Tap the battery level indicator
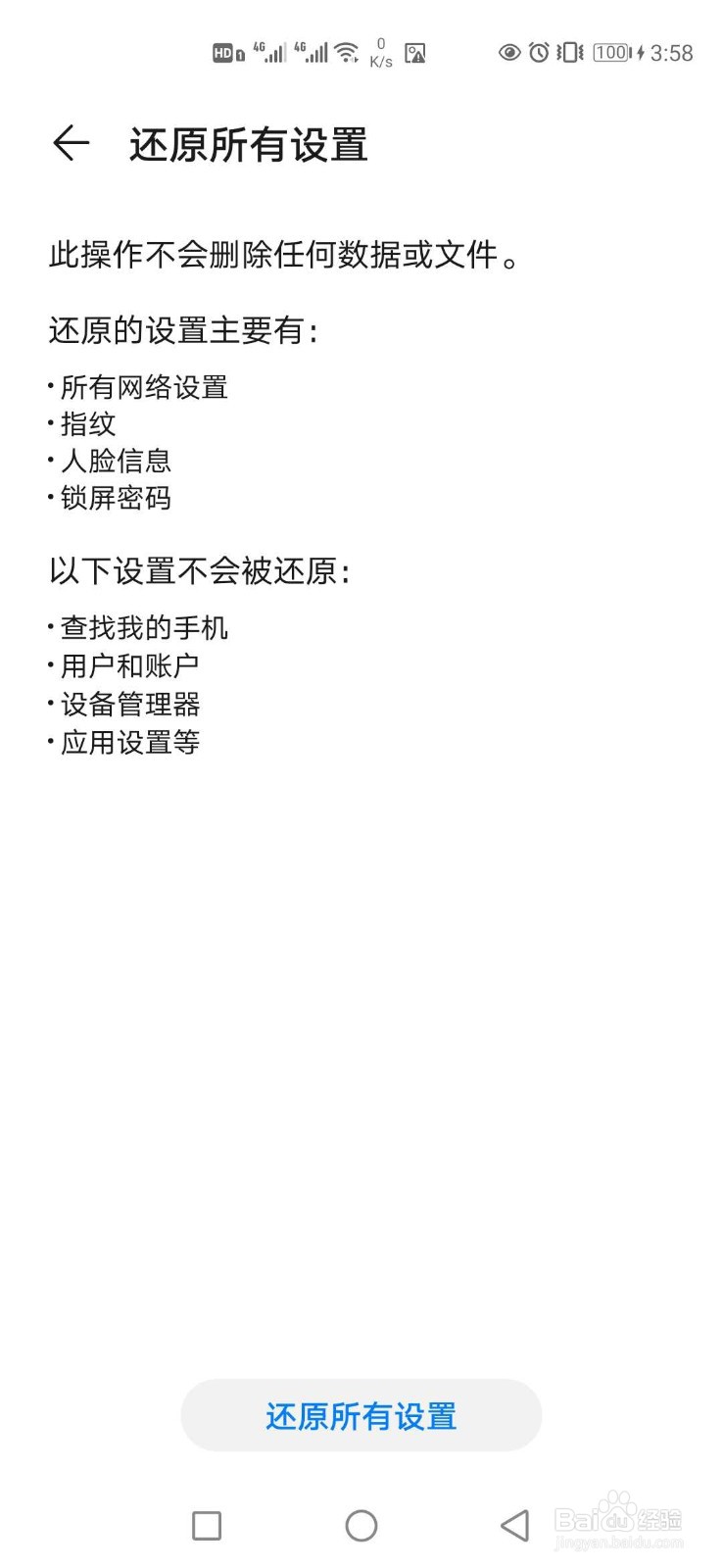The image size is (723, 1568). coord(609,52)
